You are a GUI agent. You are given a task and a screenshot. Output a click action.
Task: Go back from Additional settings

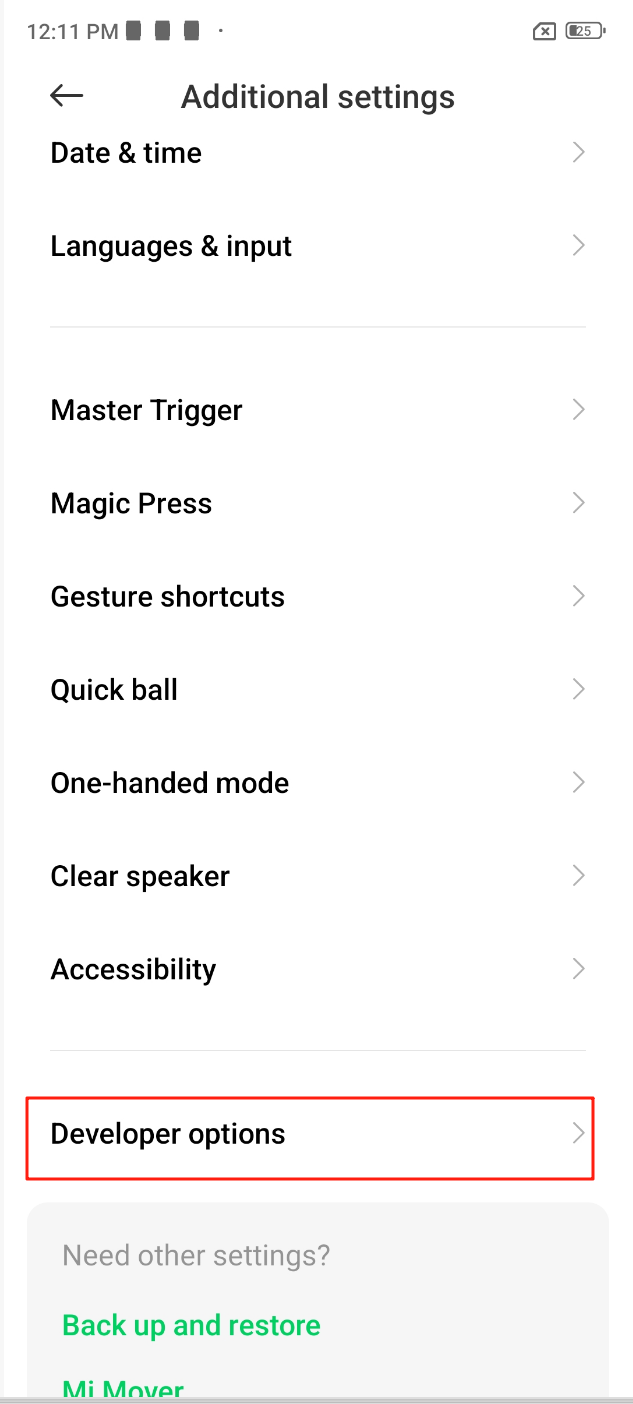click(67, 96)
